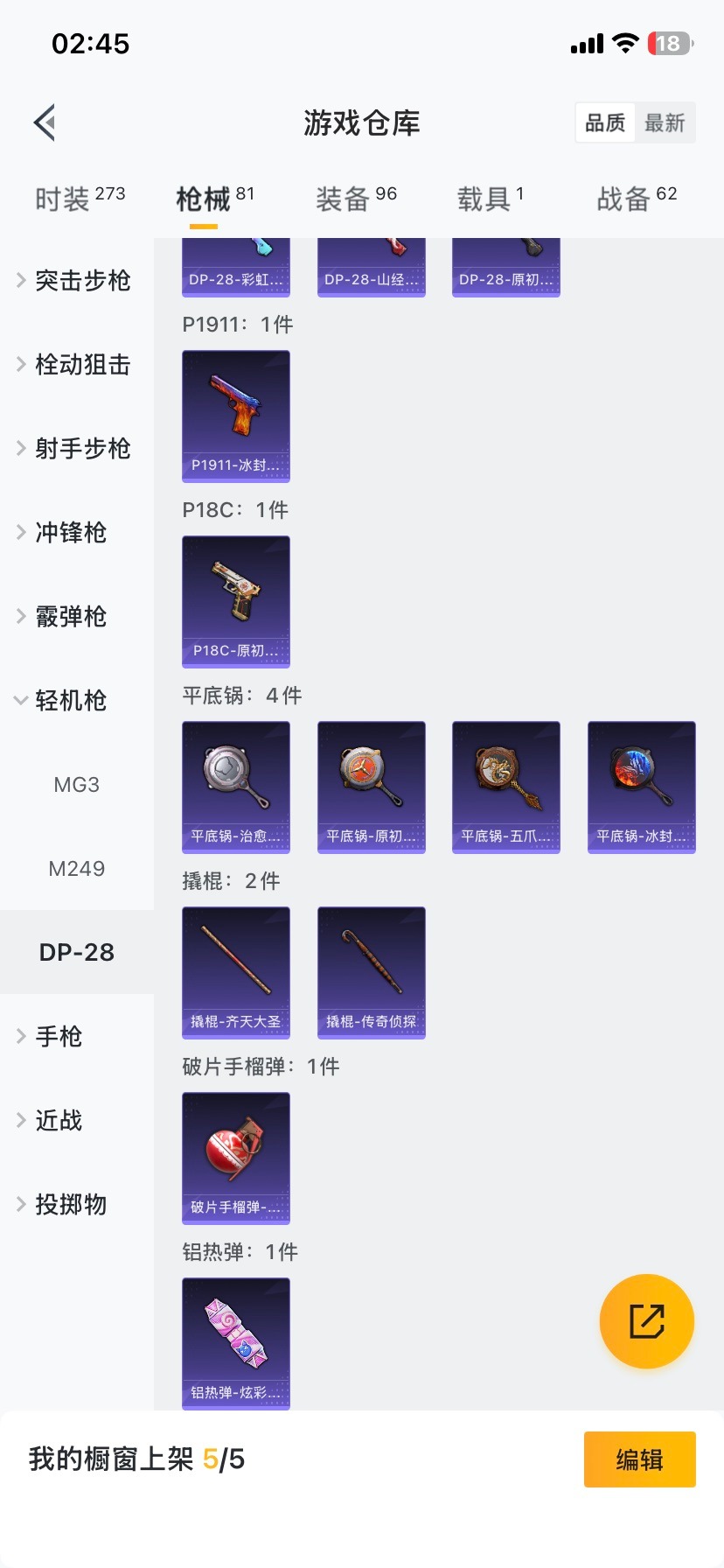Screen dimensions: 724x1568
Task: Select the P18C-原初 pistol skin
Action: pyautogui.click(x=235, y=602)
